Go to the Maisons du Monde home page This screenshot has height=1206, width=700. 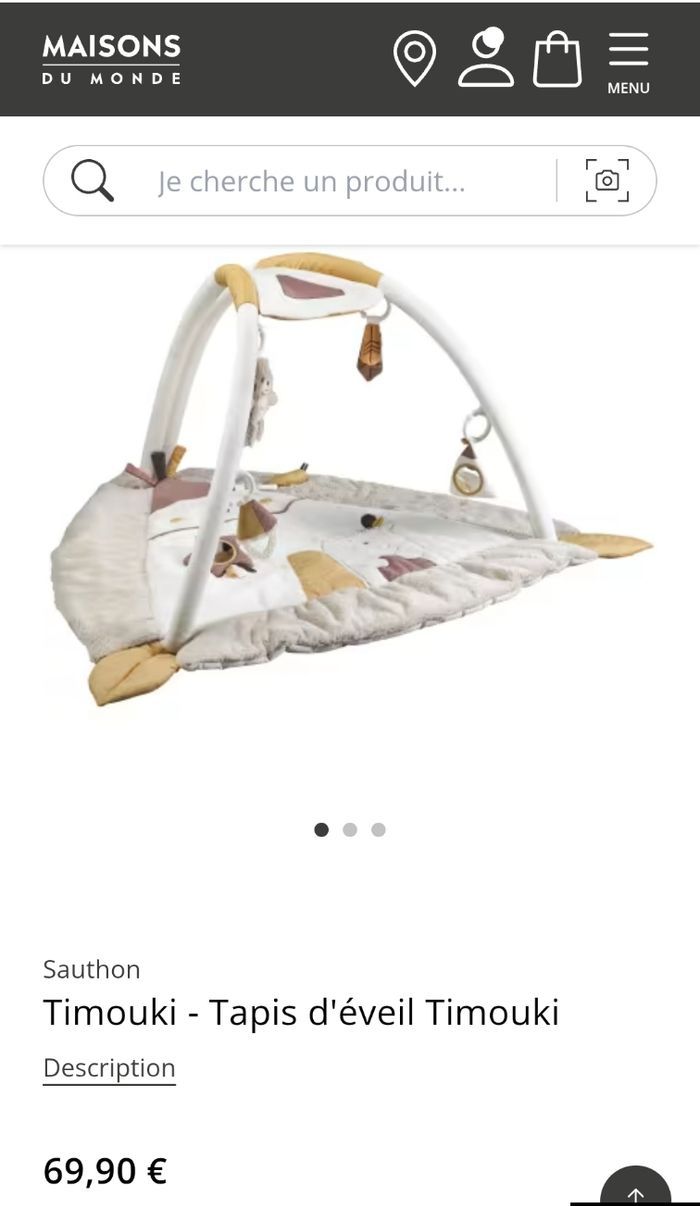pyautogui.click(x=111, y=59)
